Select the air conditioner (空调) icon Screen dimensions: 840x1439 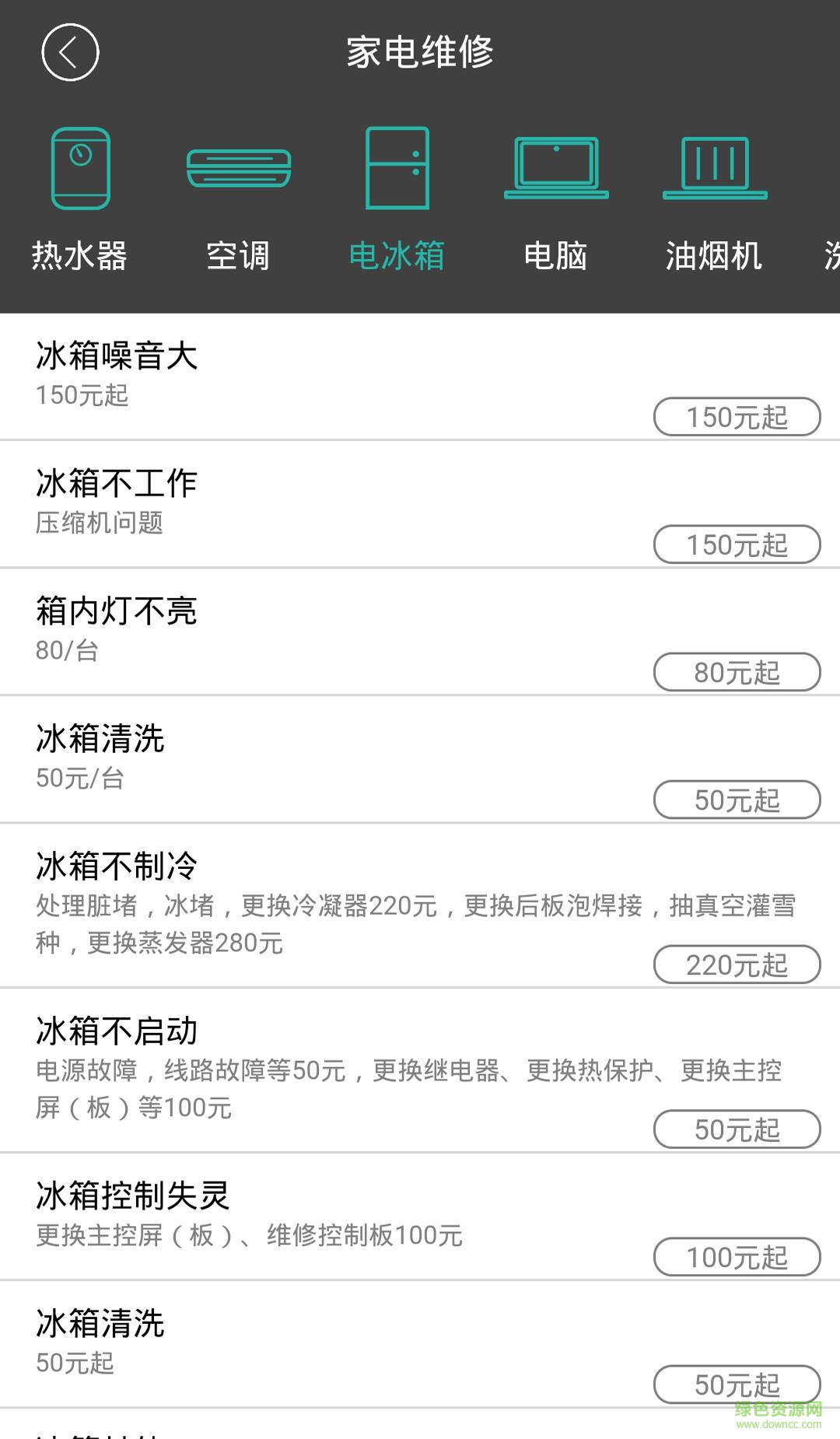[239, 170]
